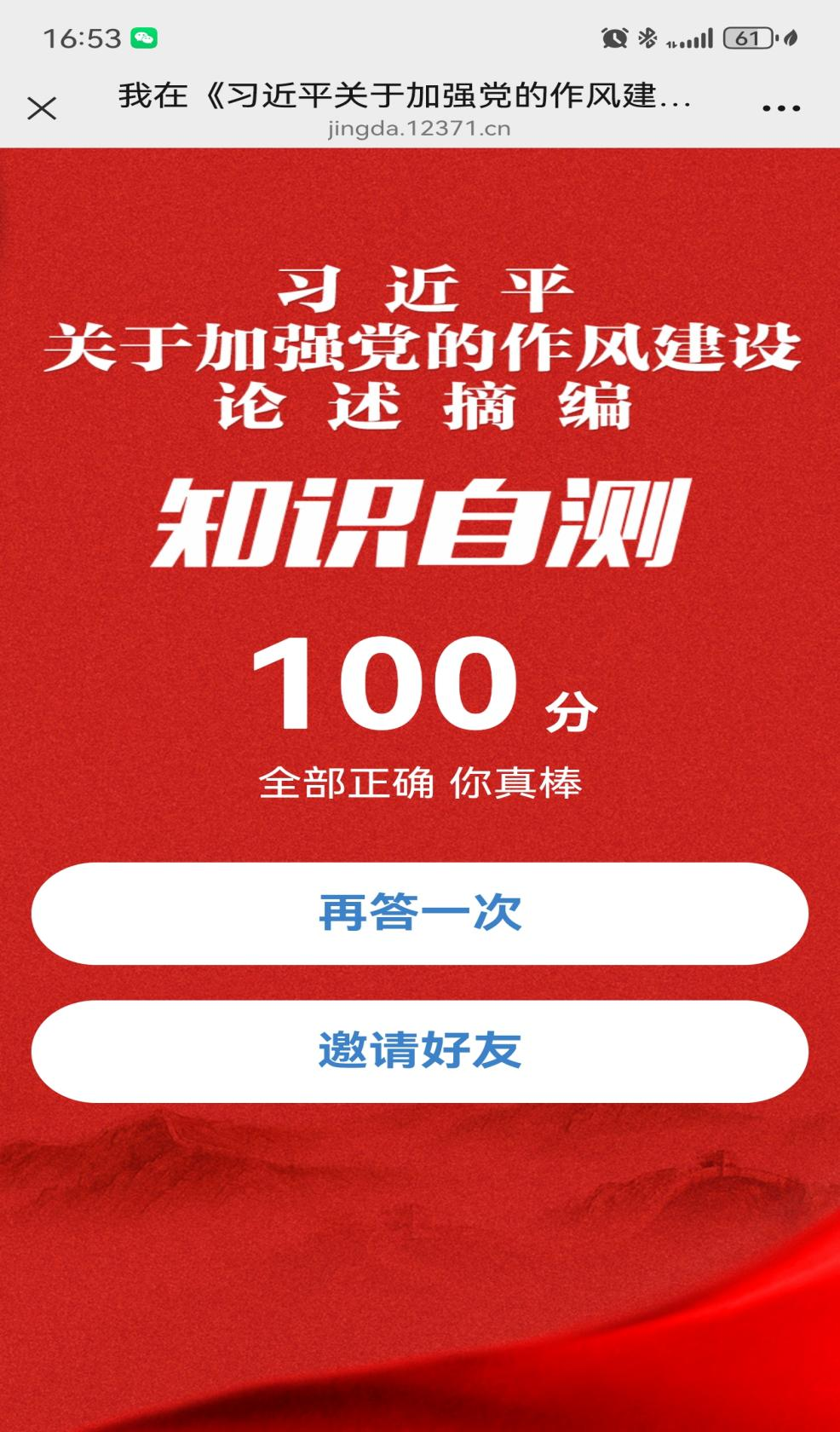Tap 再答一次 to retake the quiz
This screenshot has height=1432, width=840.
[419, 913]
